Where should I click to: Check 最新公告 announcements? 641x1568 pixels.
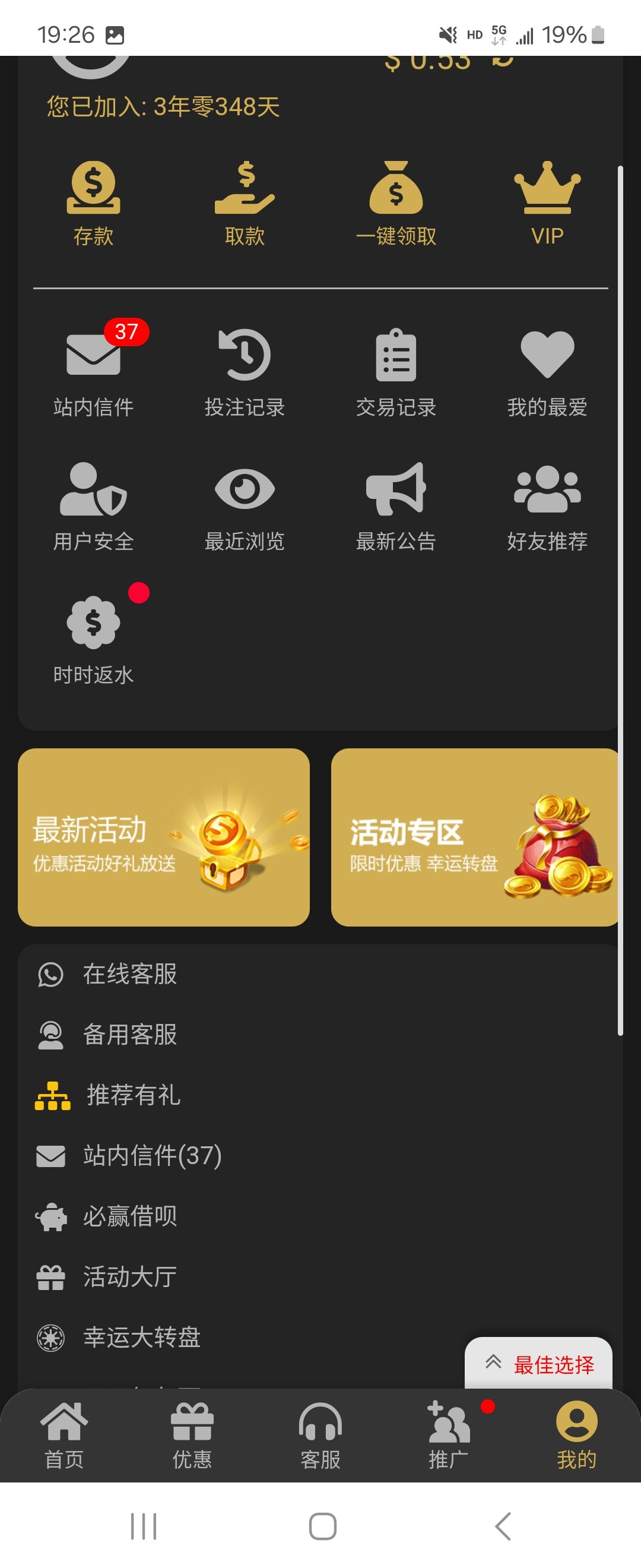[x=396, y=505]
